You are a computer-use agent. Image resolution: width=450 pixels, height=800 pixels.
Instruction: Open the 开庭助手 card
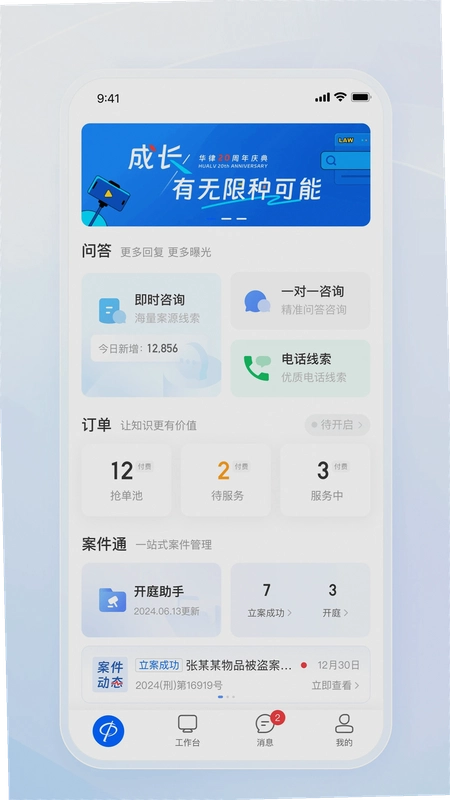click(152, 600)
